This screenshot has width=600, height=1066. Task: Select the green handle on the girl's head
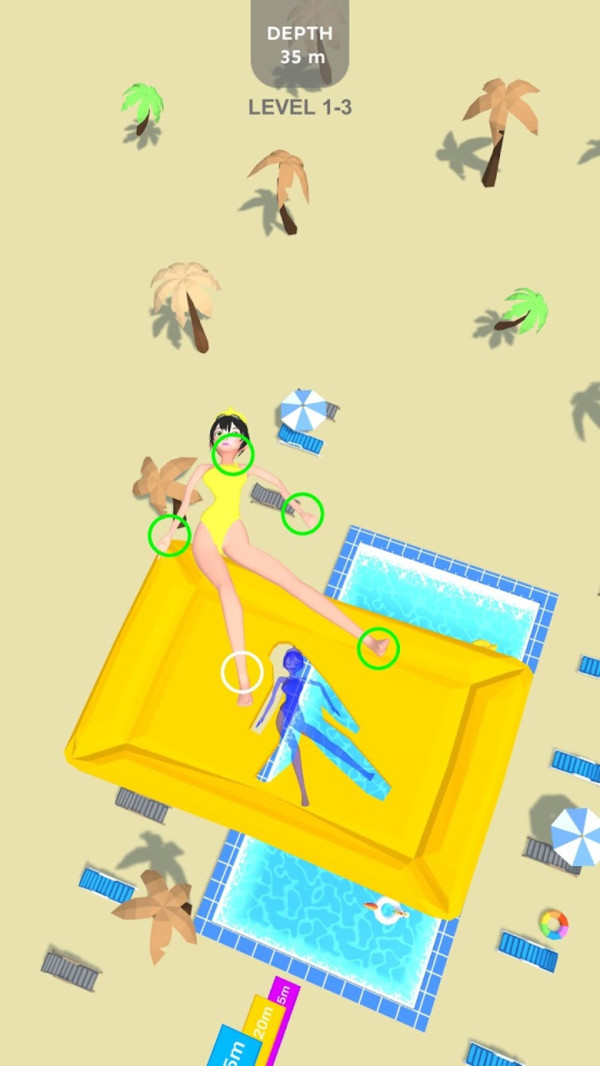coord(233,455)
